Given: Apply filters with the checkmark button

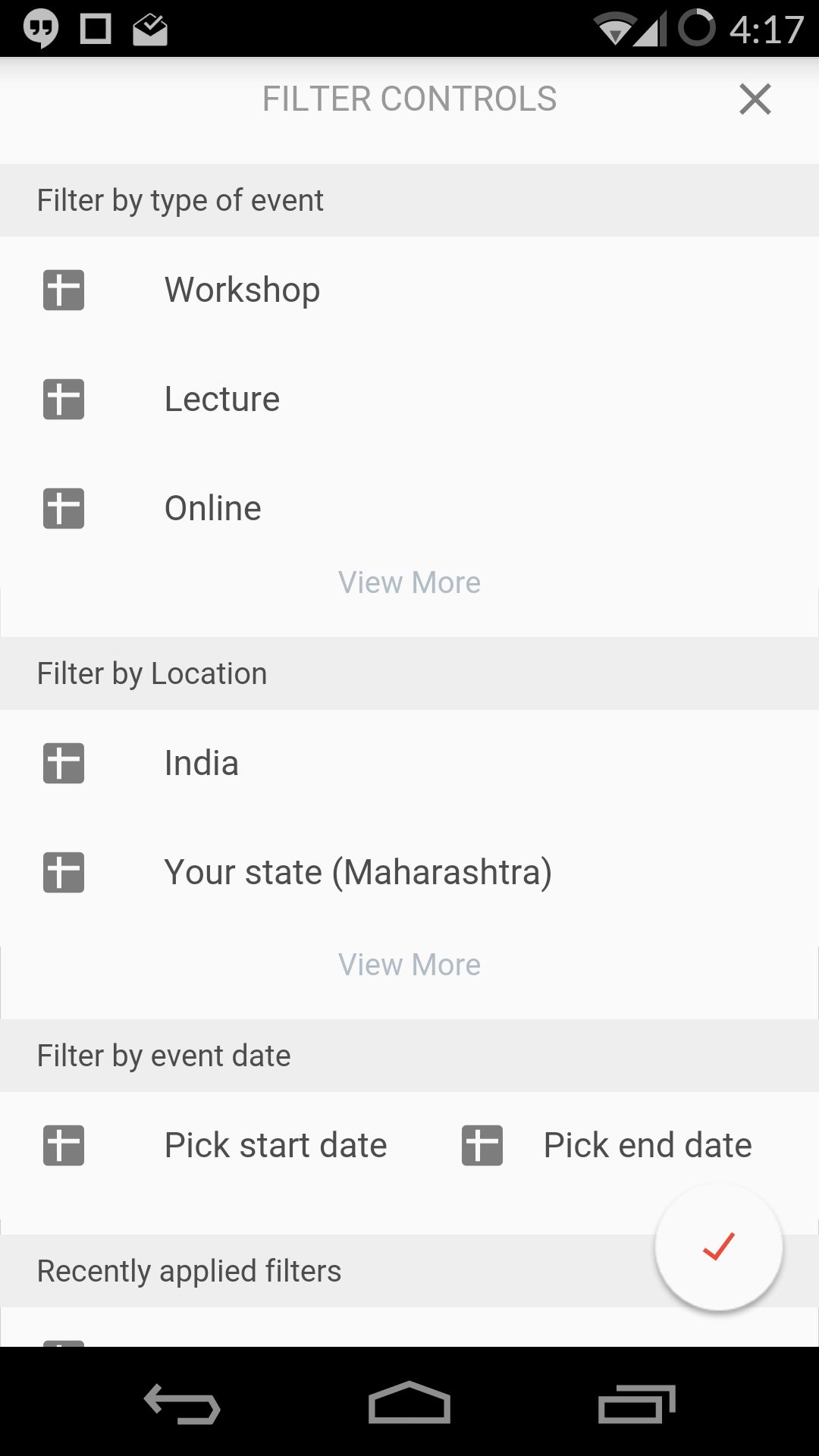Looking at the screenshot, I should [718, 1247].
